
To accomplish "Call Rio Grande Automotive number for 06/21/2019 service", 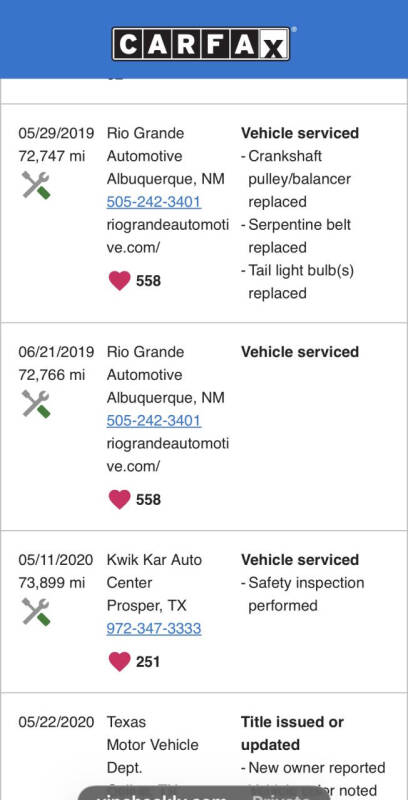I will 154,420.
